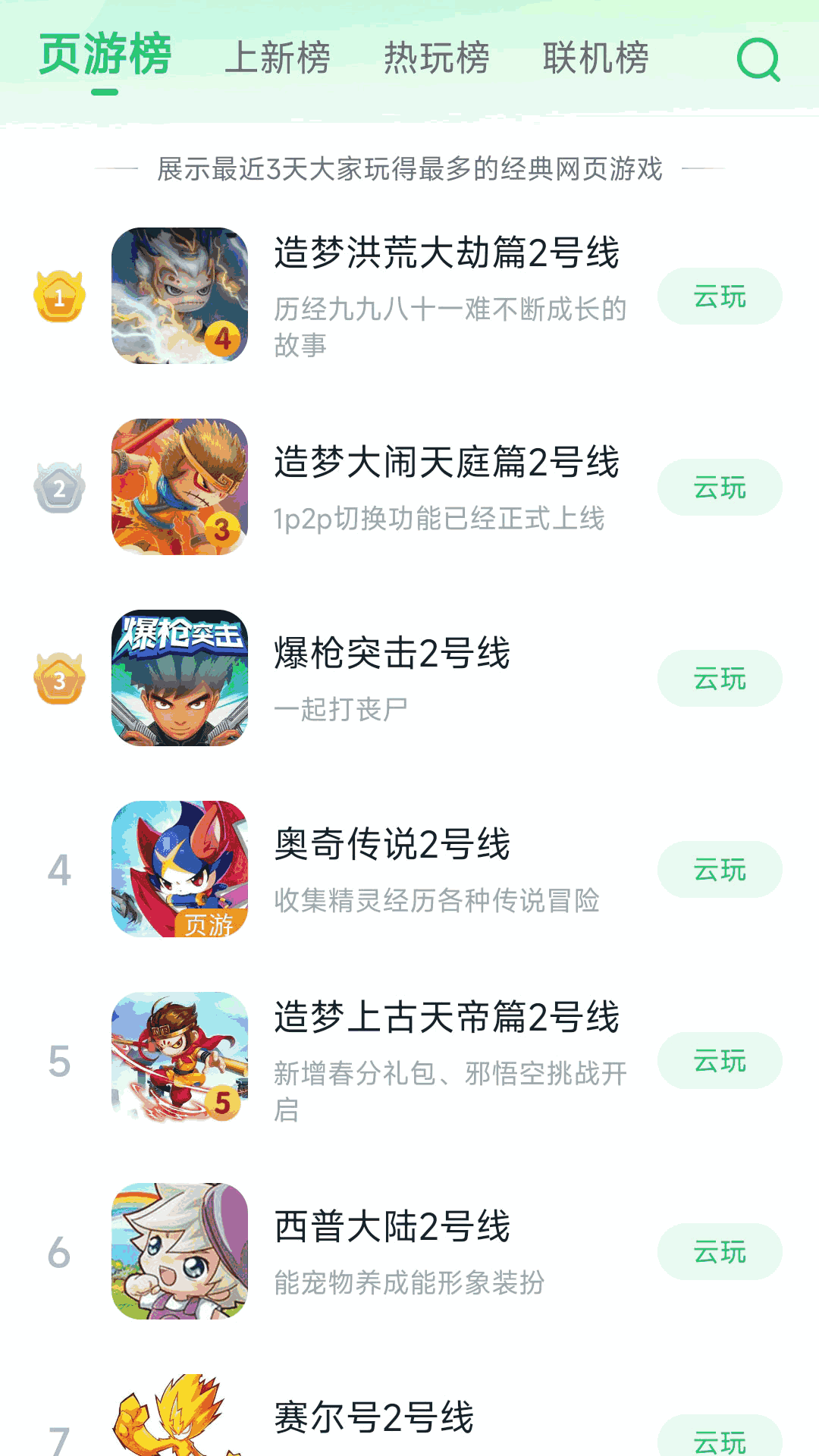Viewport: 819px width, 1456px height.
Task: Switch to the 联机榜 tab
Action: [x=596, y=61]
